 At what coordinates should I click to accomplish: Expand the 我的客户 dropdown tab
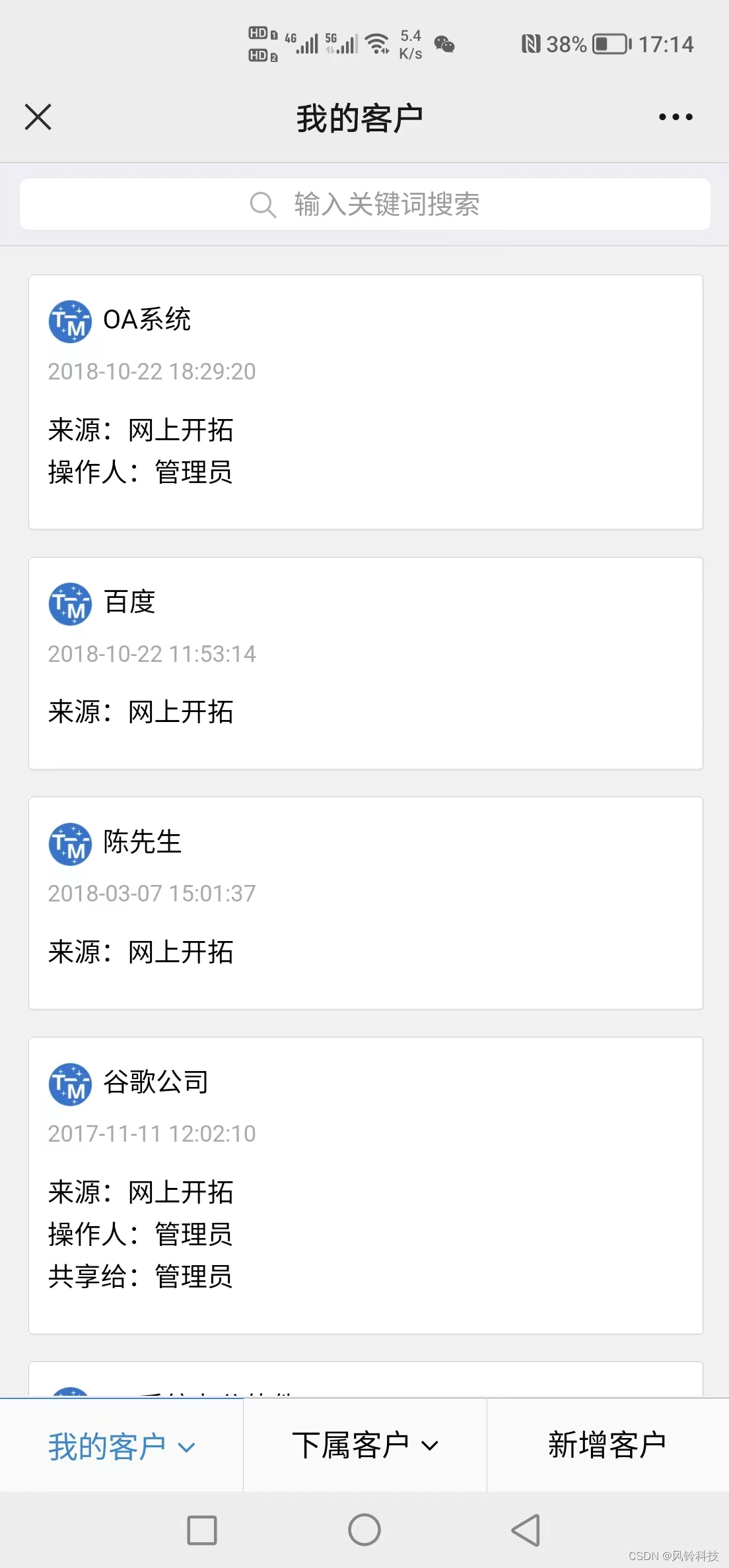[x=121, y=1447]
